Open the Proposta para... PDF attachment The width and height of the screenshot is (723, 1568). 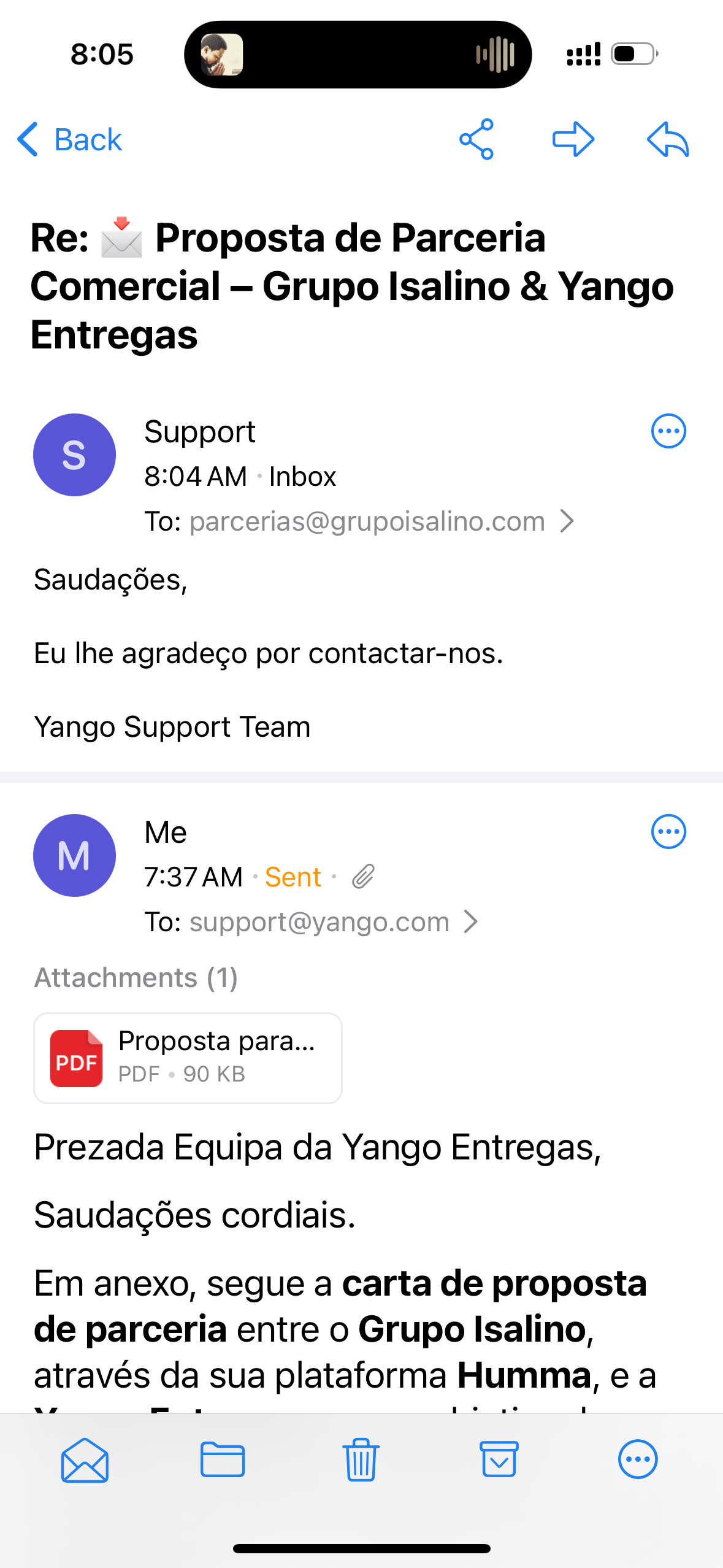[188, 1058]
